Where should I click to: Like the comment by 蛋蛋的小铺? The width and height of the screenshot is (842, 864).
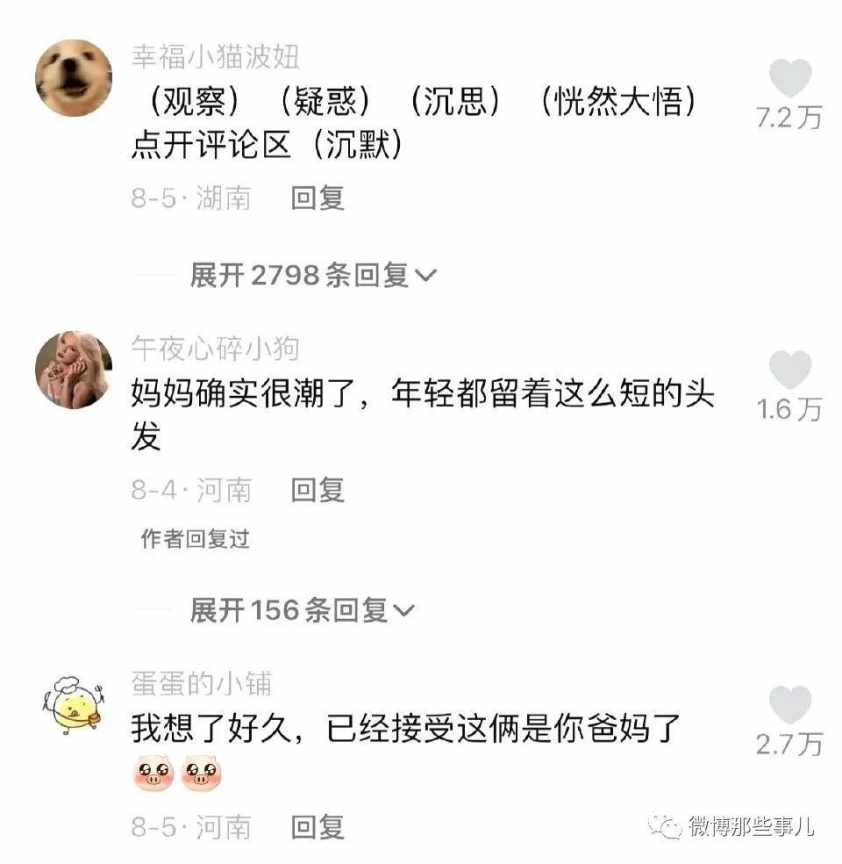point(790,705)
